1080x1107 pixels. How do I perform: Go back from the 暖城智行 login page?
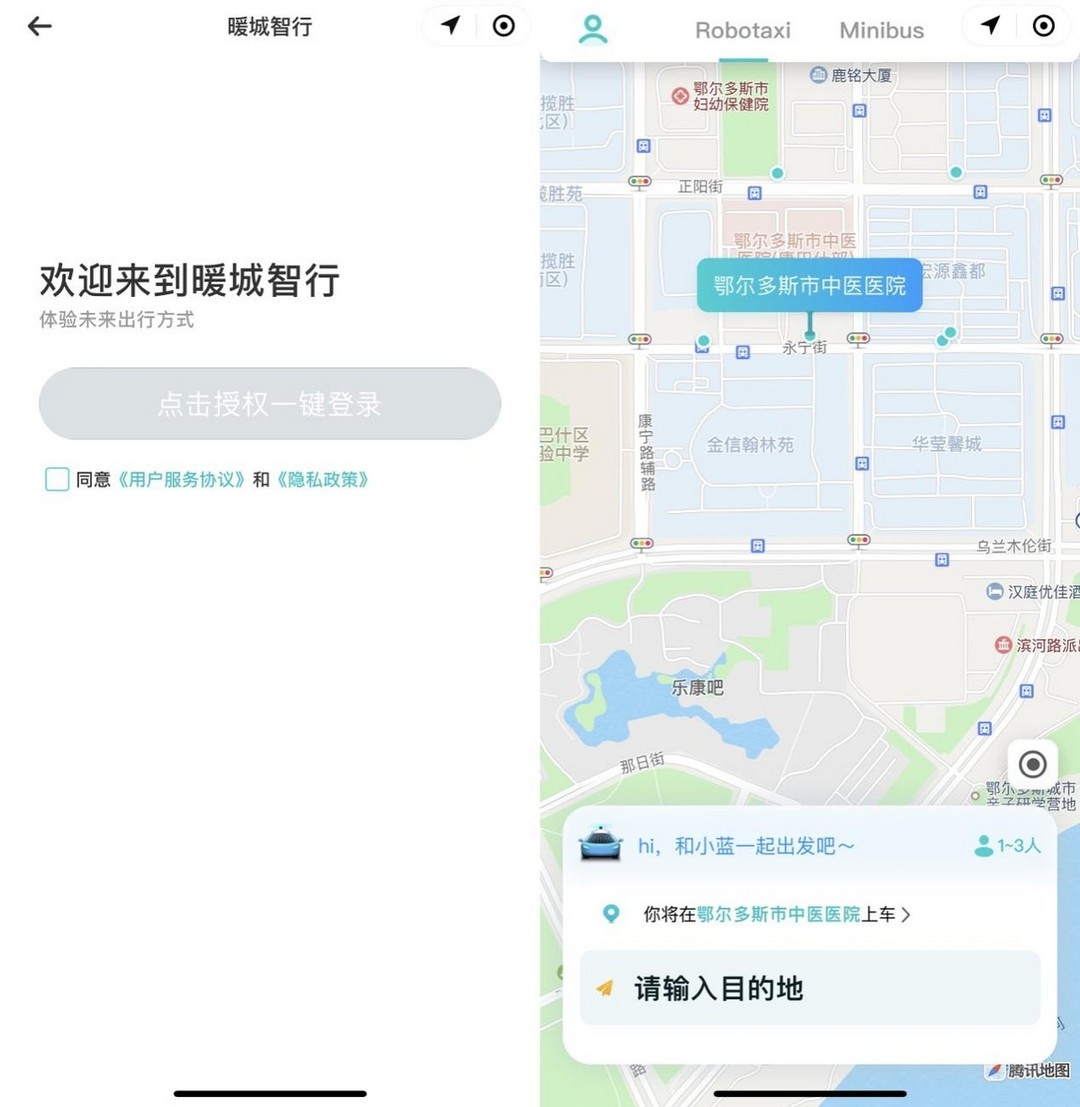(39, 27)
